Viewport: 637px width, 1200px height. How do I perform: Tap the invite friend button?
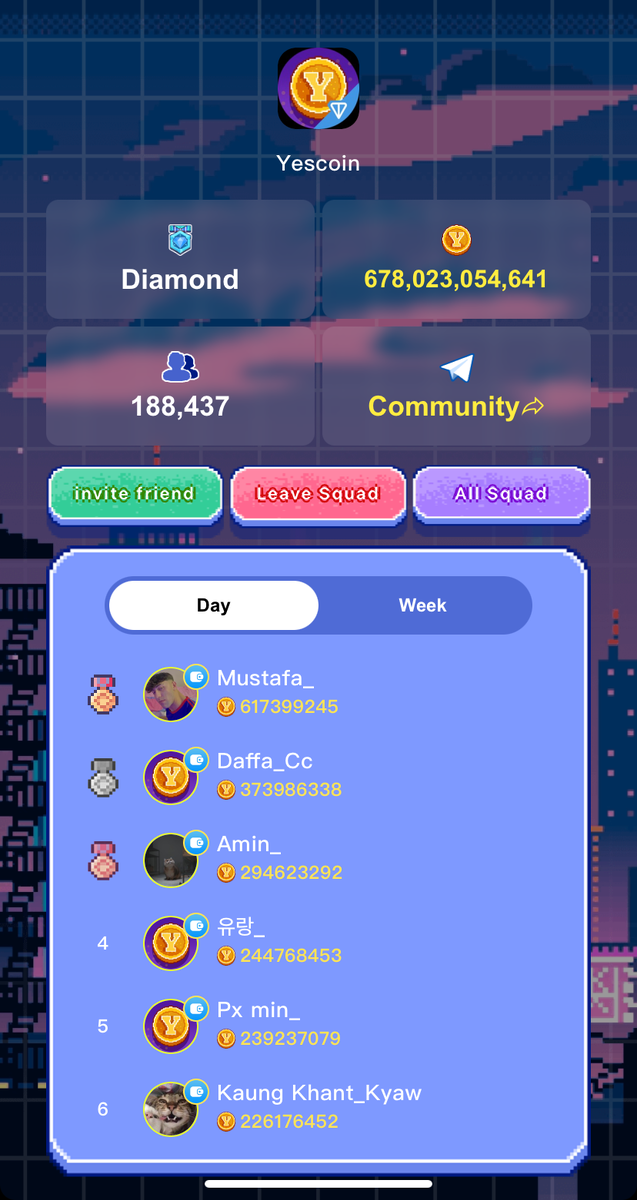coord(134,494)
